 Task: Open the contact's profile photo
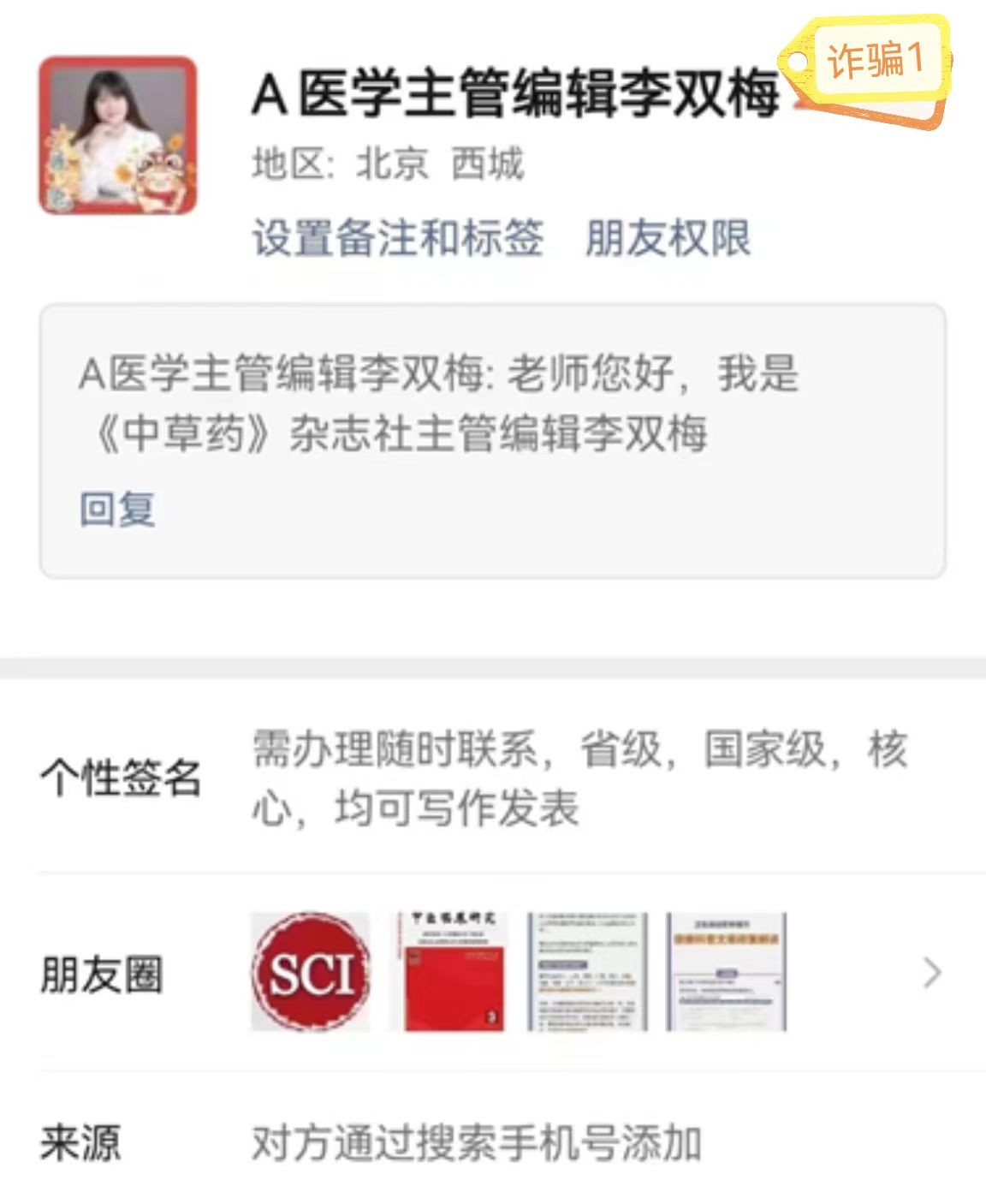pos(118,135)
